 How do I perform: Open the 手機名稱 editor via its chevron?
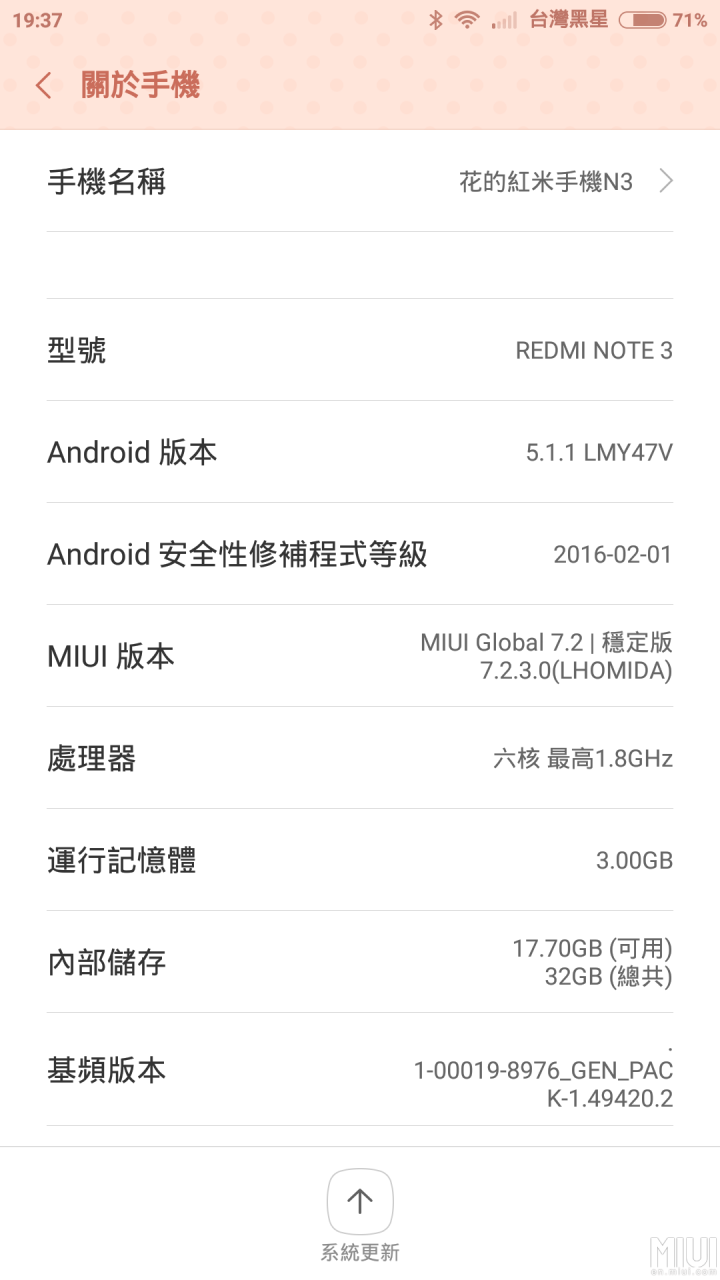point(664,182)
